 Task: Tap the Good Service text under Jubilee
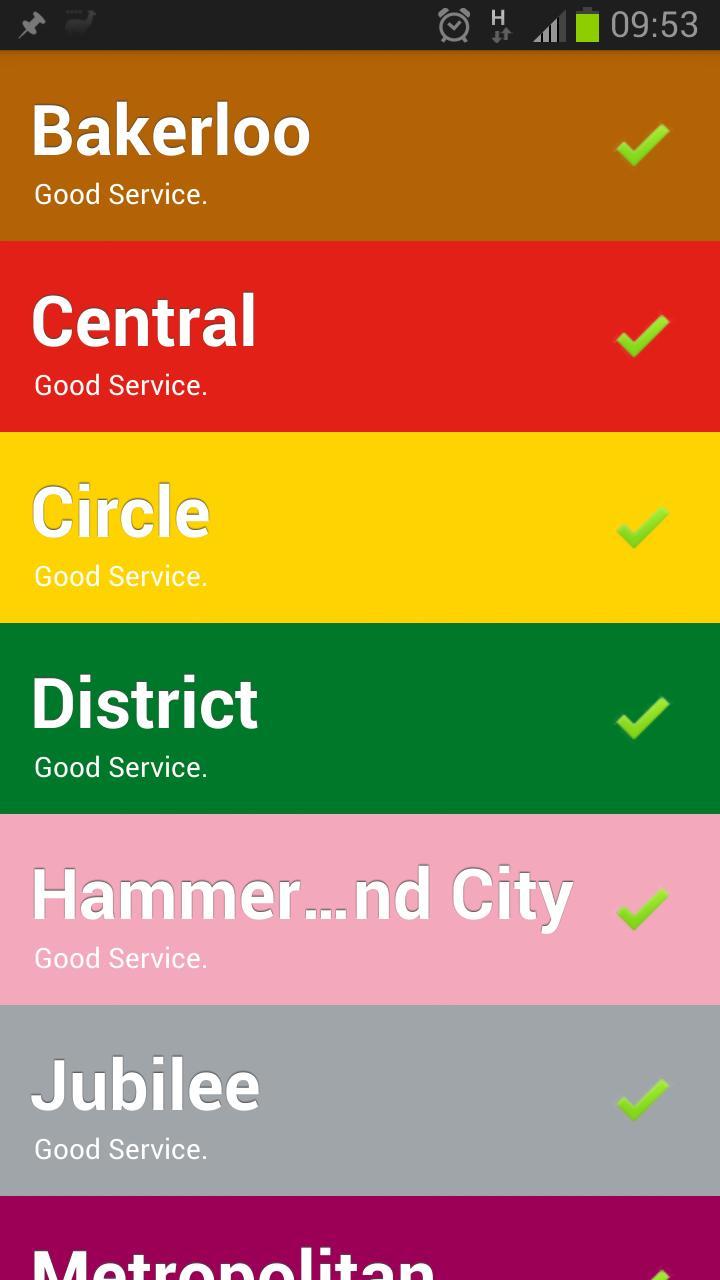pyautogui.click(x=119, y=1149)
